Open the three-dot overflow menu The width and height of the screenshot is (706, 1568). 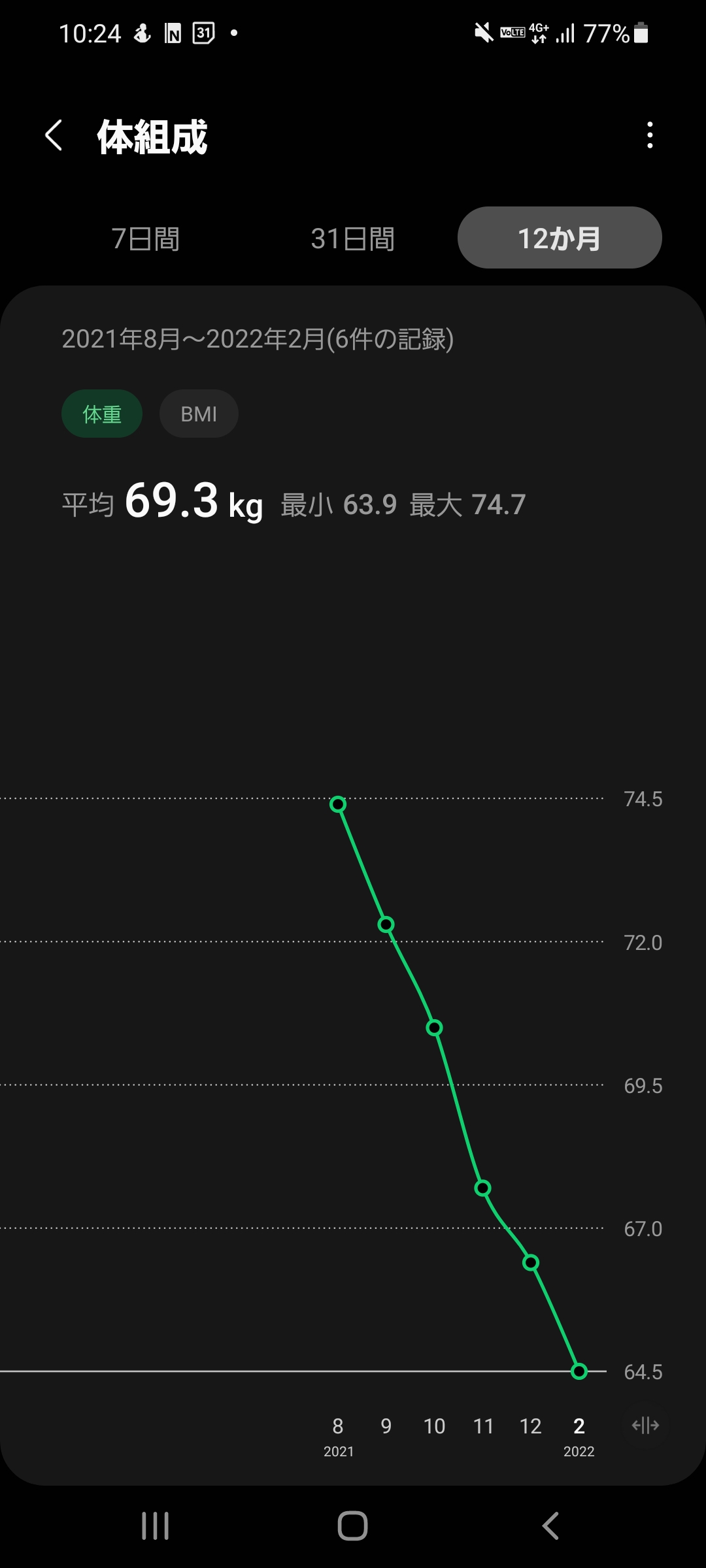pos(649,135)
